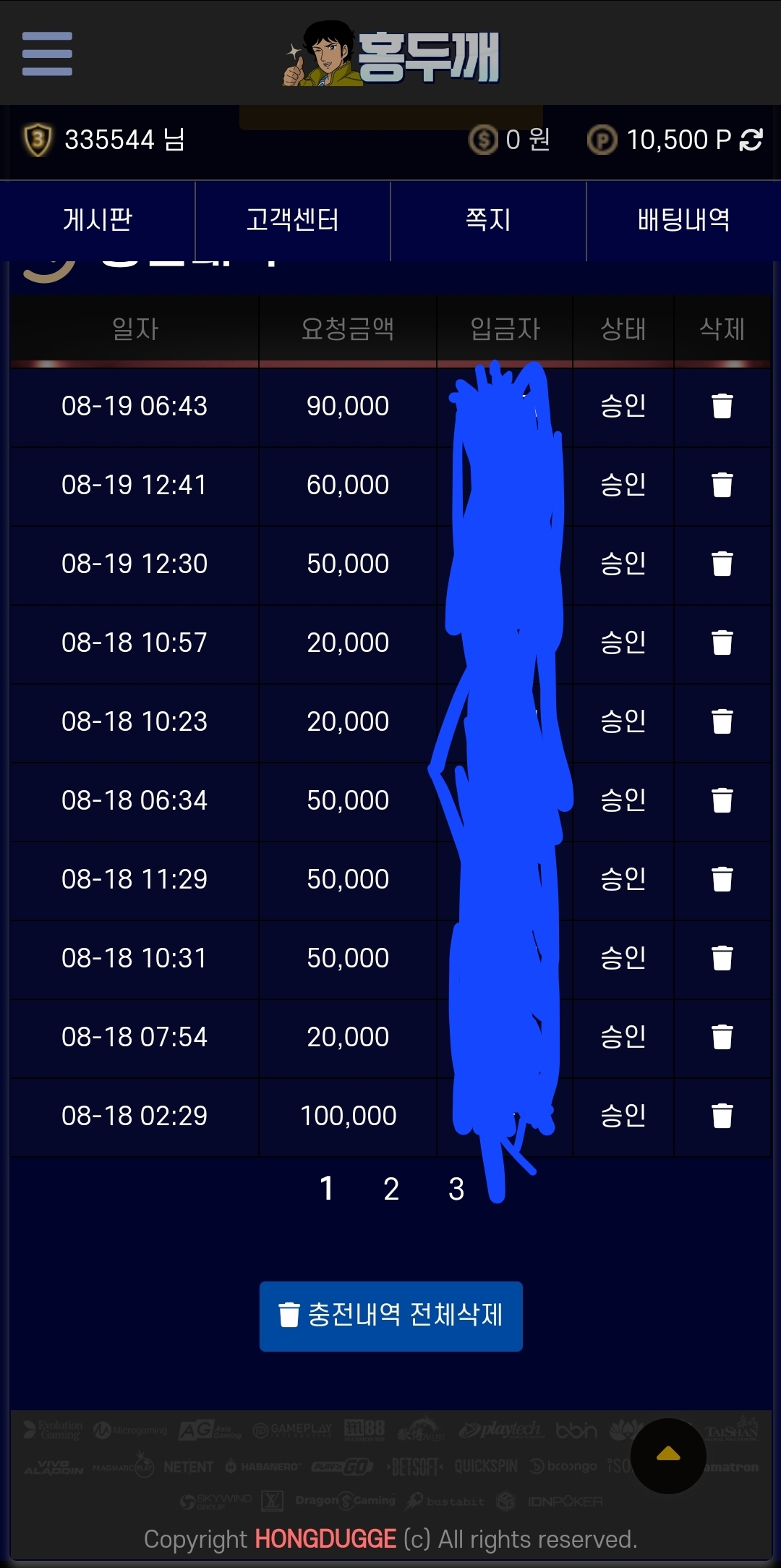Refresh the points balance
Viewport: 781px width, 1568px height.
pos(751,140)
